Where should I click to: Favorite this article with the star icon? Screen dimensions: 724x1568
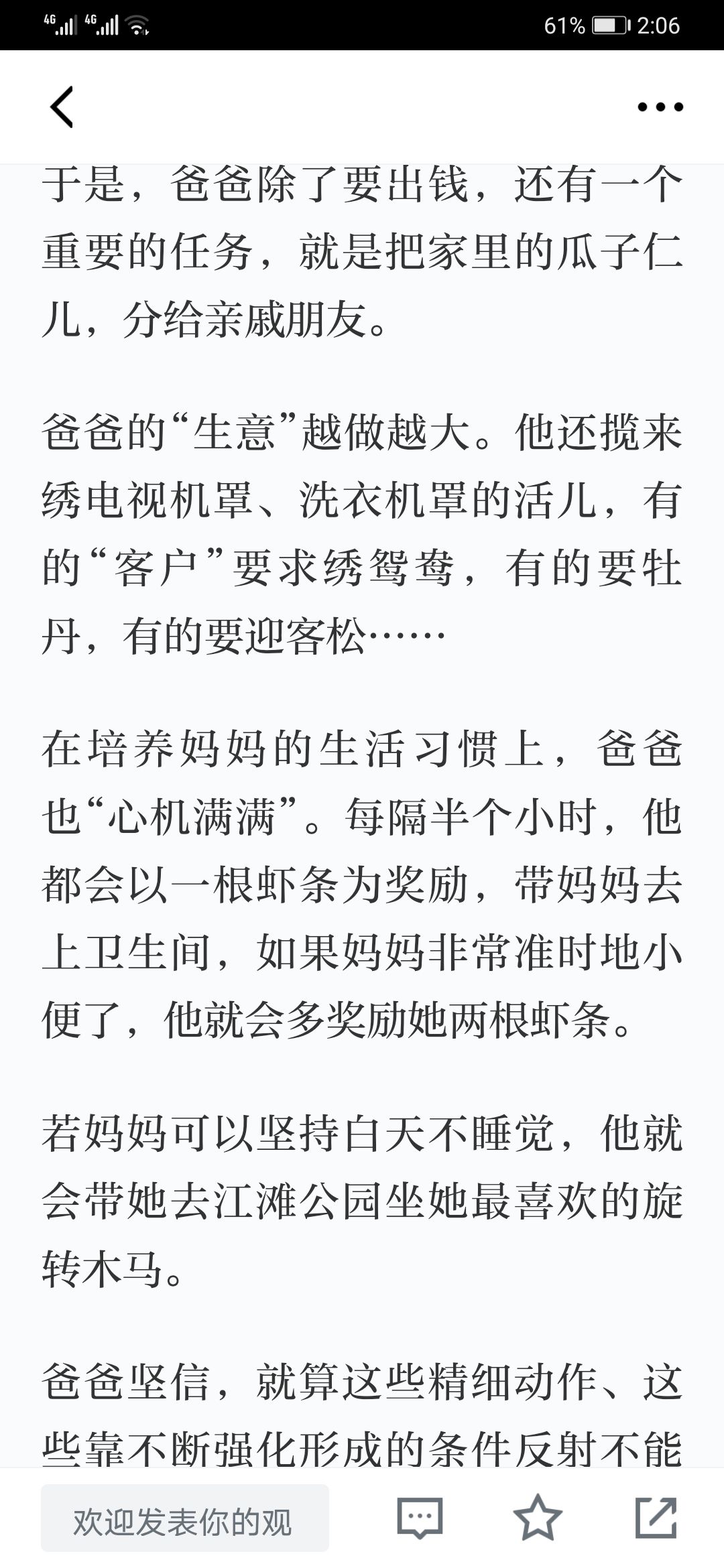point(537,1518)
